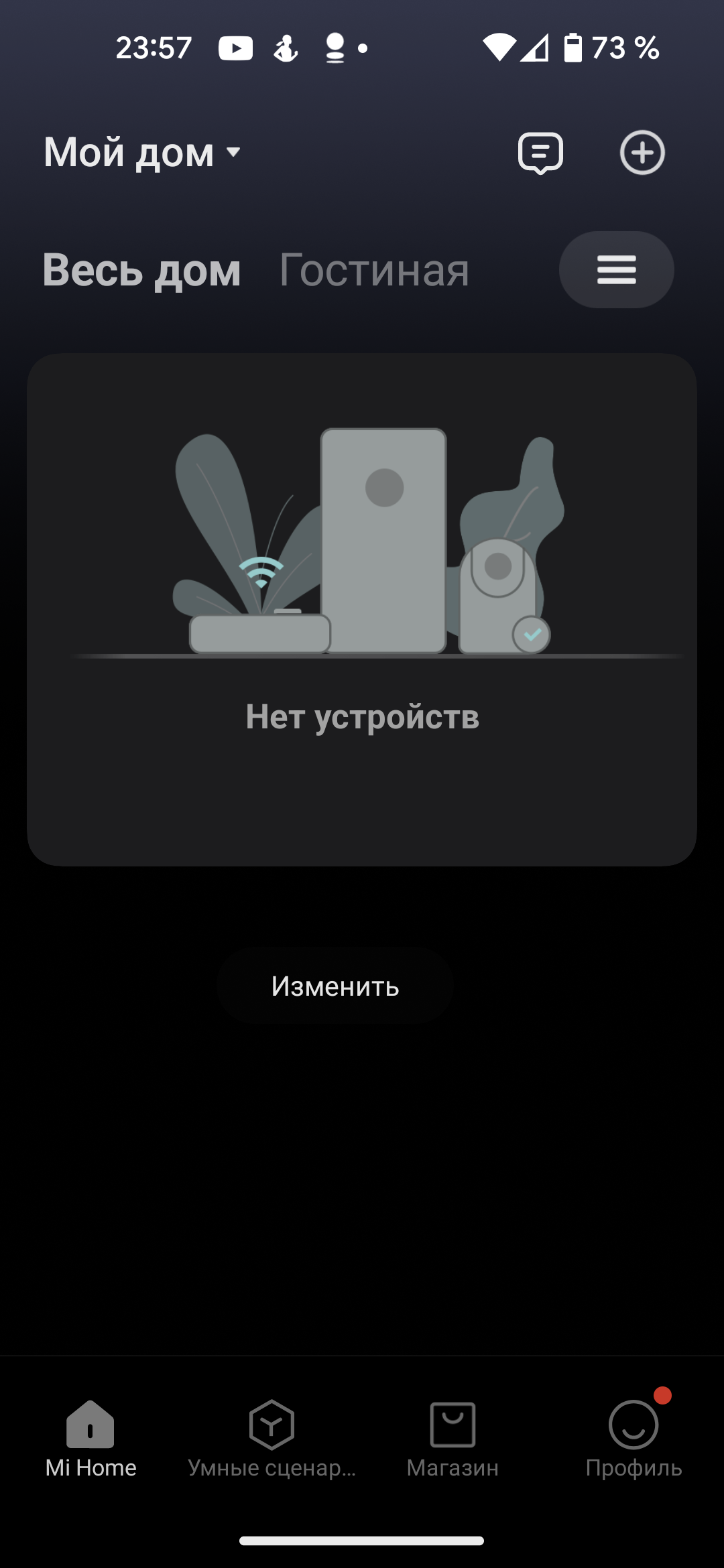Switch to the Гостиная room tab
Screen dimensions: 724x1568
pos(374,270)
